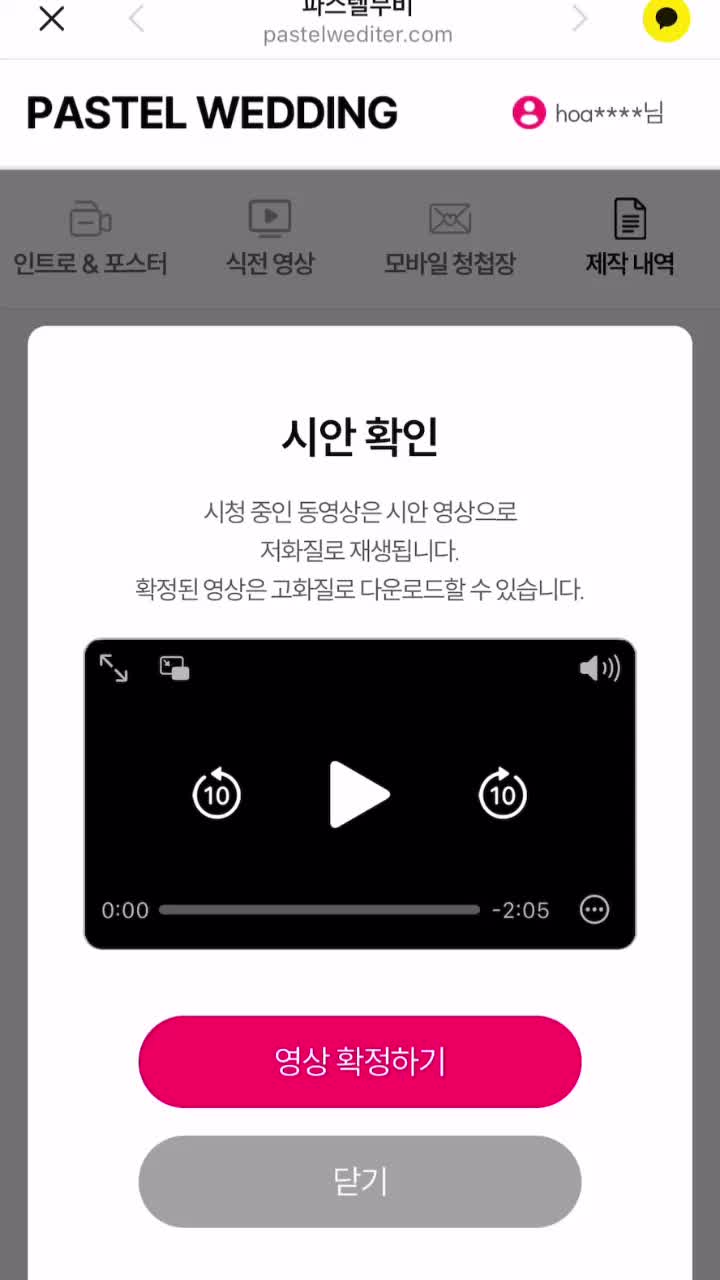Screen dimensions: 720x1280
Task: Open the hoa**** user profile
Action: click(588, 113)
